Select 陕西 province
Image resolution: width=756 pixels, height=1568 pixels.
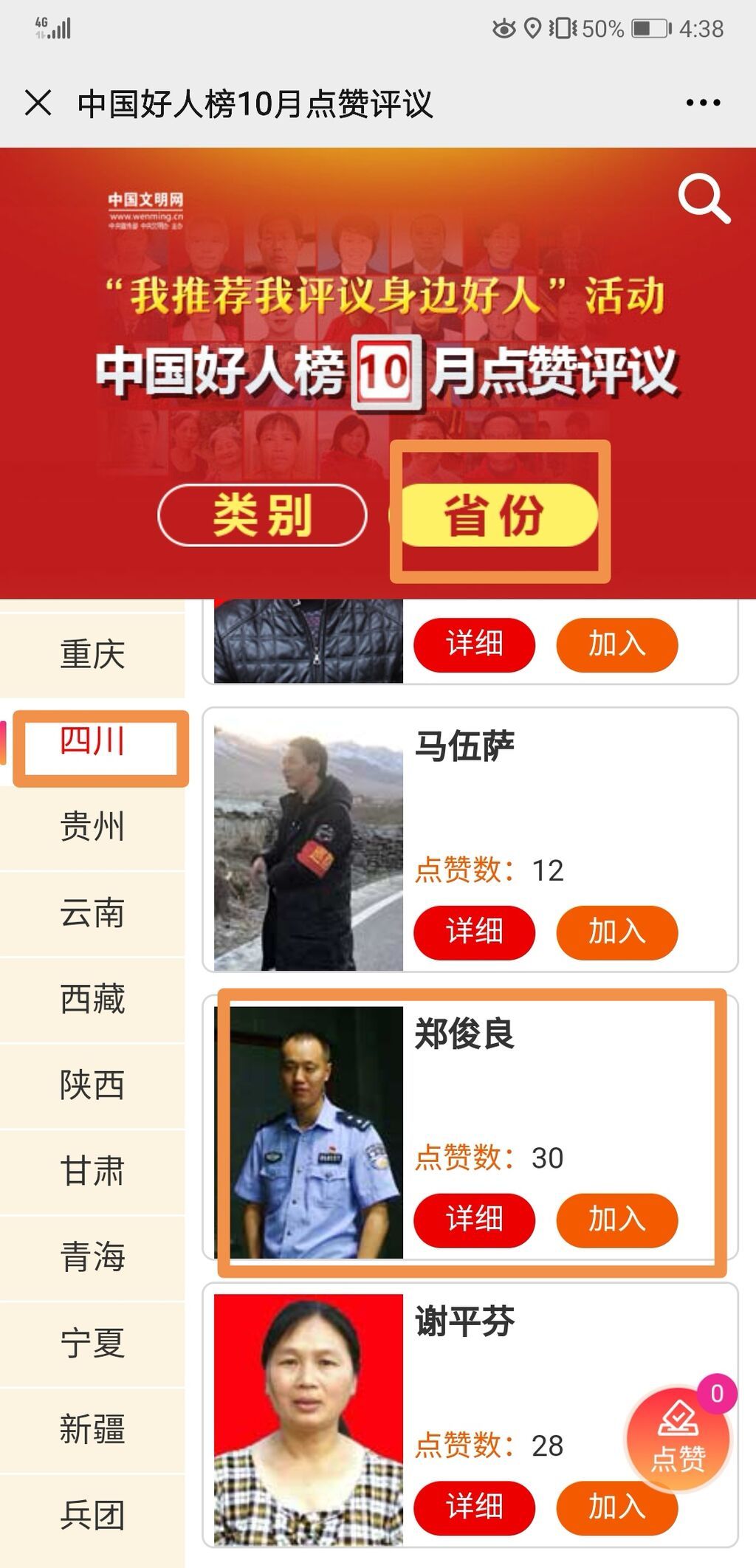92,1084
